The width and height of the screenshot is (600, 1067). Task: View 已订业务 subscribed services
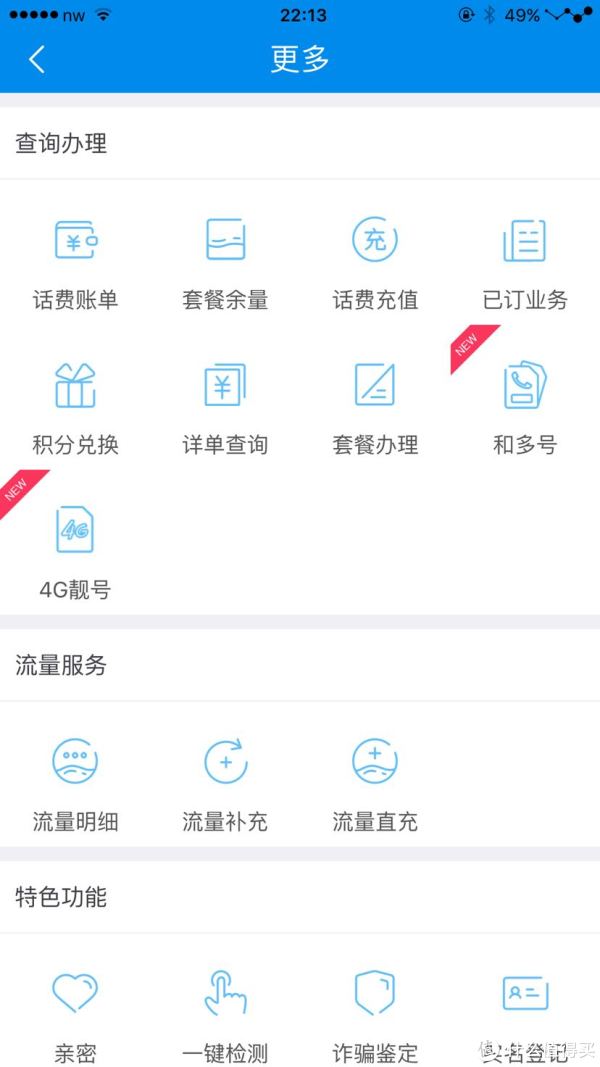coord(524,264)
